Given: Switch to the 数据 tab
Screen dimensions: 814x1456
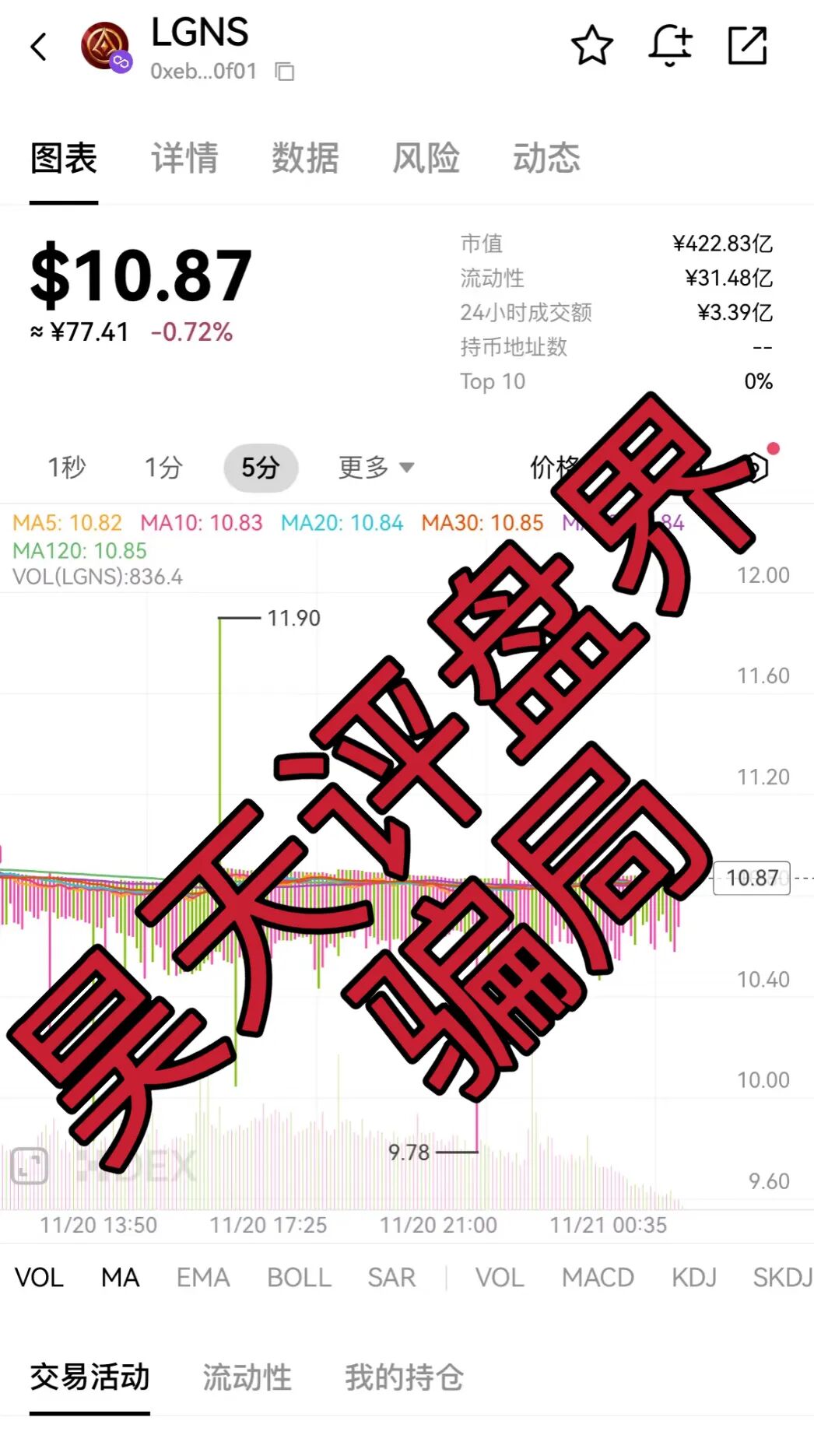Looking at the screenshot, I should pyautogui.click(x=305, y=158).
